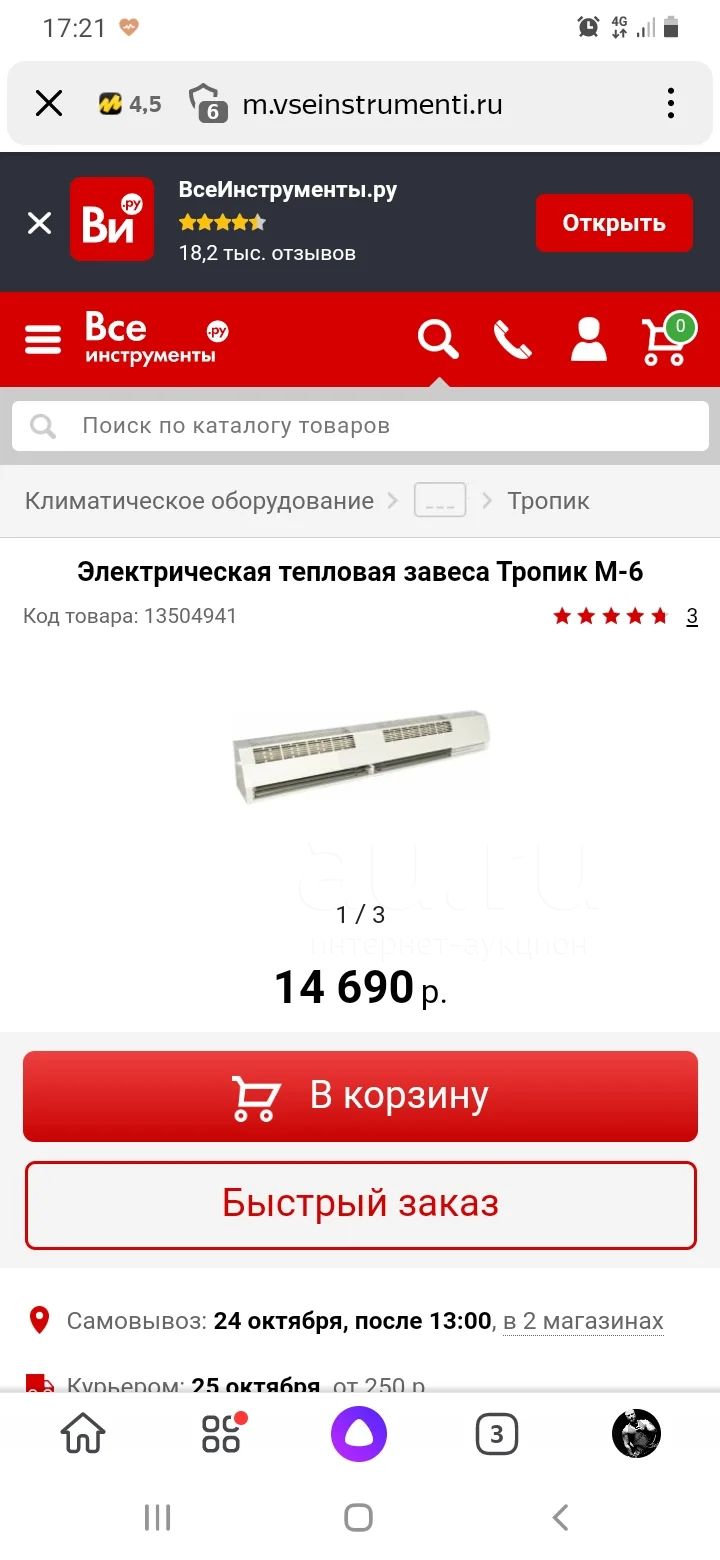This screenshot has width=720, height=1560.
Task: Dismiss the ВсеИнструменты.ру app banner
Action: [x=39, y=223]
